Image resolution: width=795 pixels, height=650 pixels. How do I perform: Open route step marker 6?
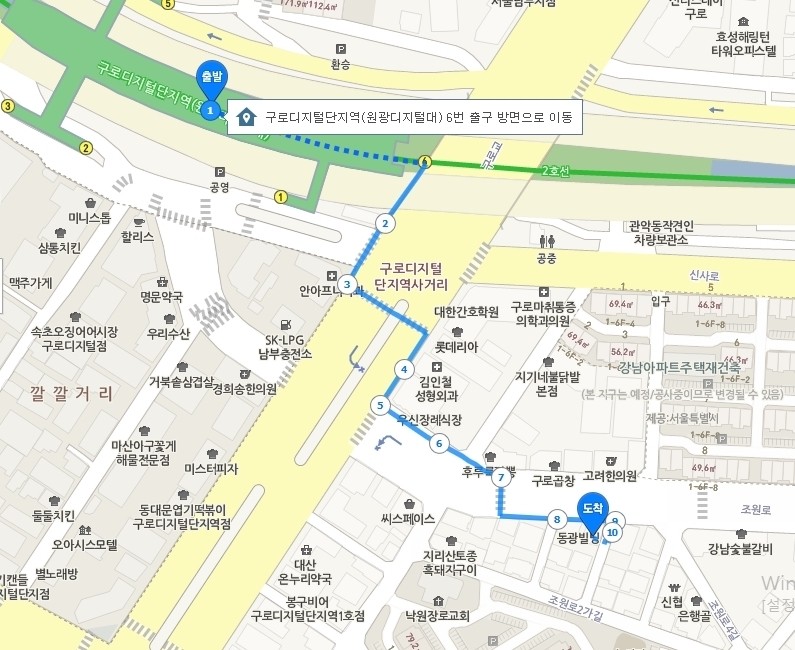point(438,444)
